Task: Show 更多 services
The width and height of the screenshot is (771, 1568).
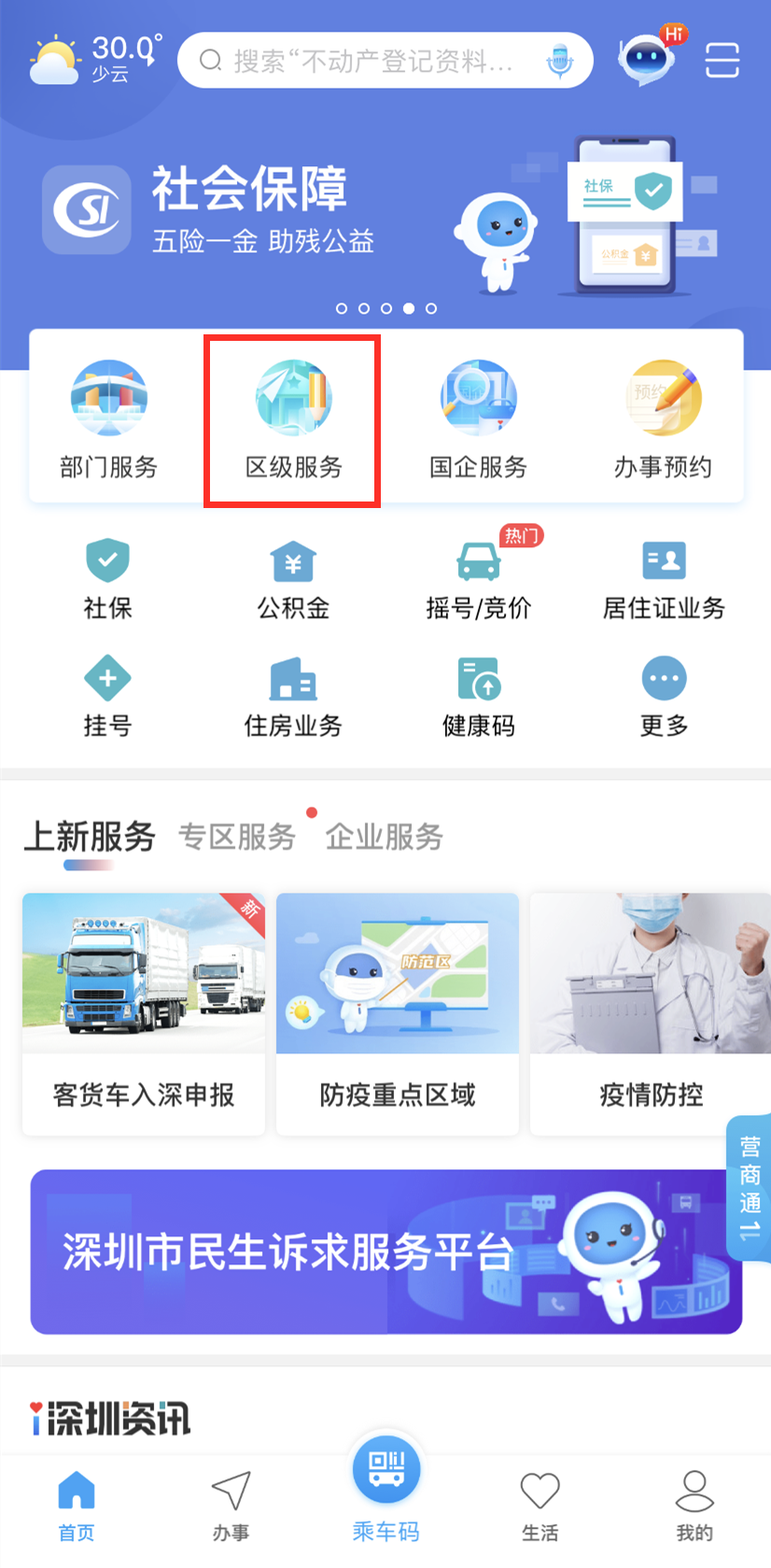Action: tap(664, 697)
